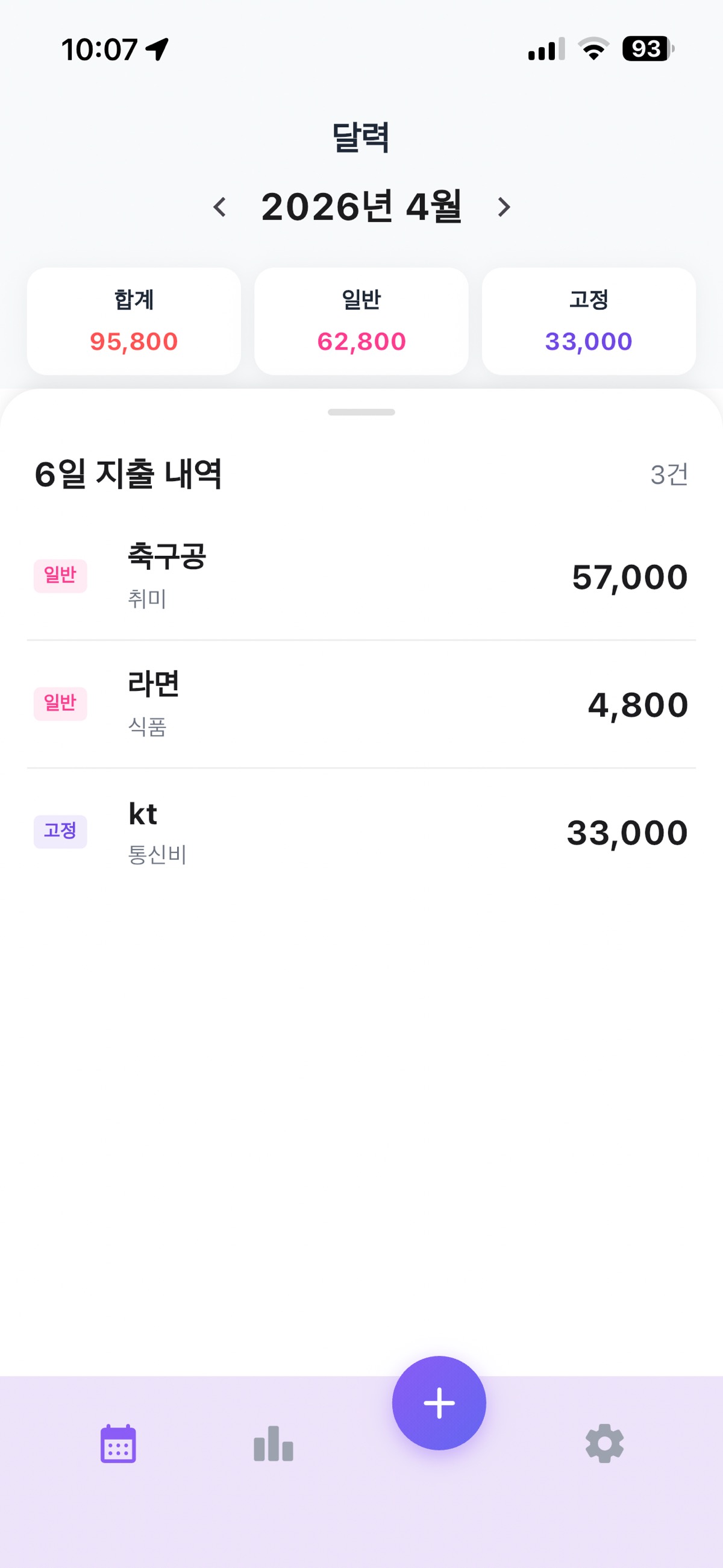Image resolution: width=723 pixels, height=1568 pixels.
Task: Tap the 일반 total showing 62,800
Action: pyautogui.click(x=361, y=341)
